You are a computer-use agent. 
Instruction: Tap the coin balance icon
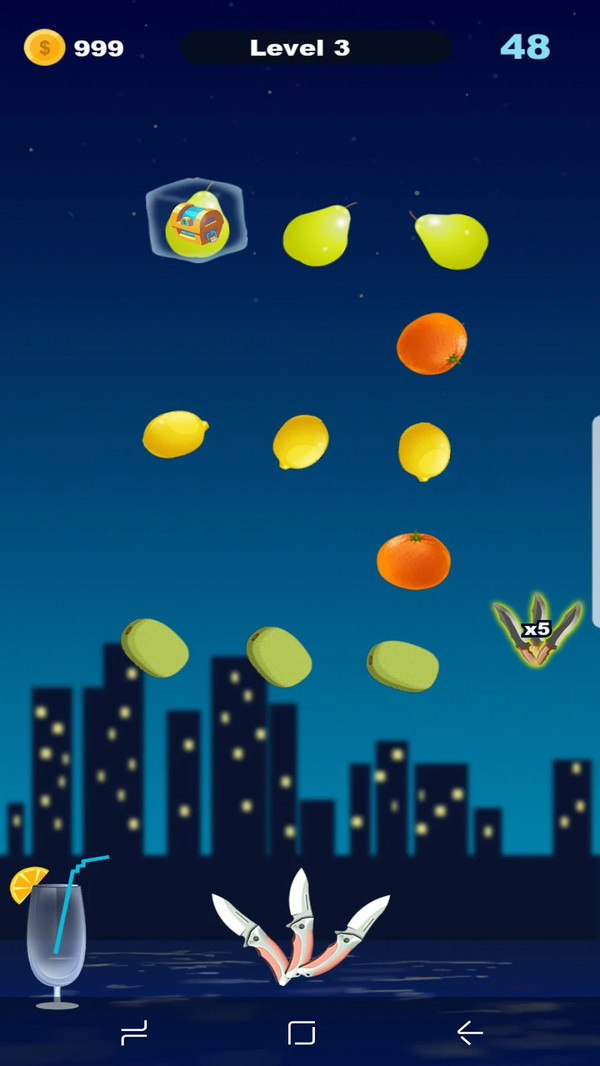[44, 48]
